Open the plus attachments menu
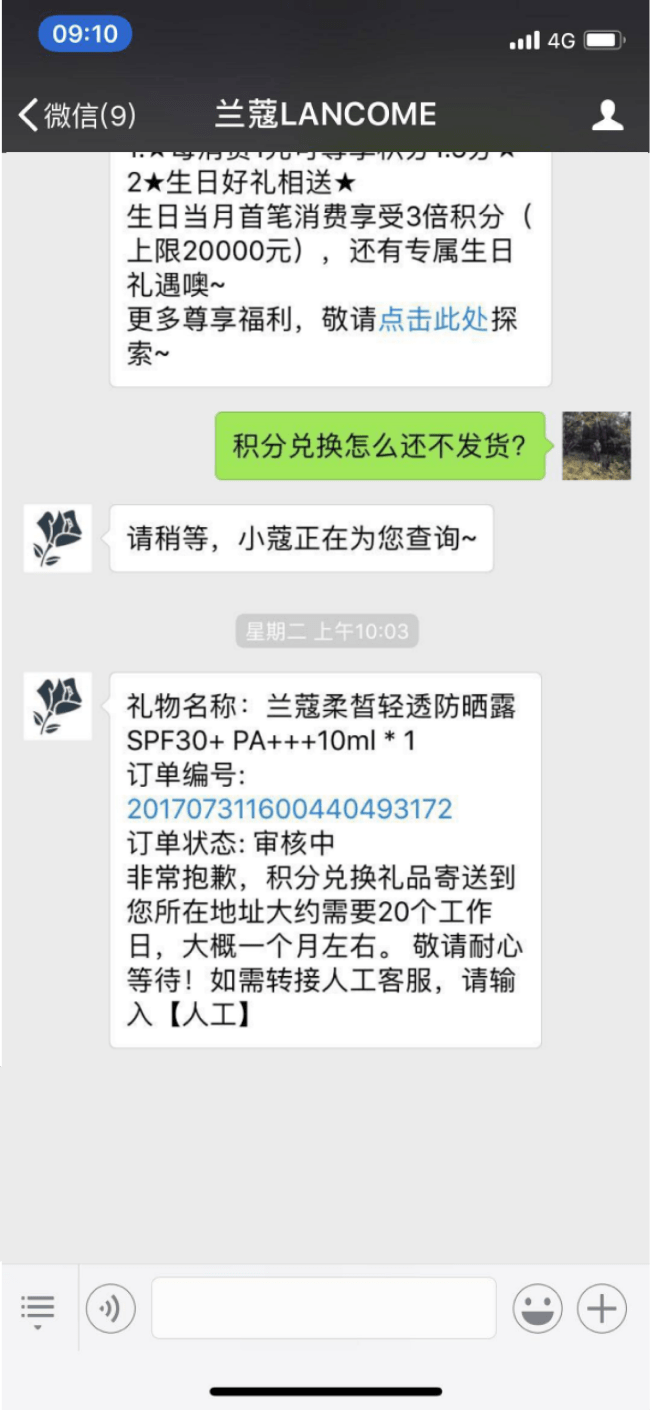 click(602, 1308)
